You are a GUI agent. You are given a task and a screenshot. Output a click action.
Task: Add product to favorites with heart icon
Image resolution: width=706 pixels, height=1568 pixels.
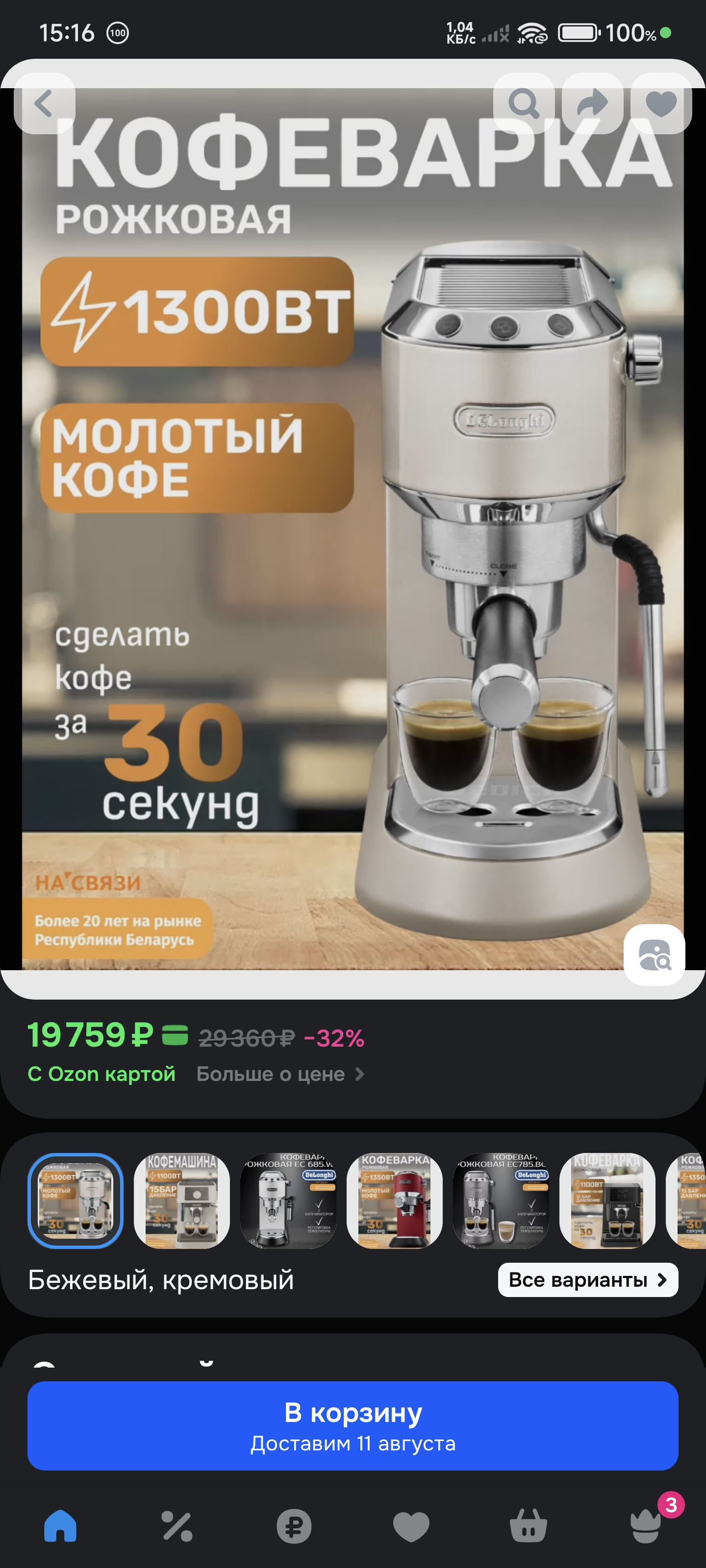point(661,103)
